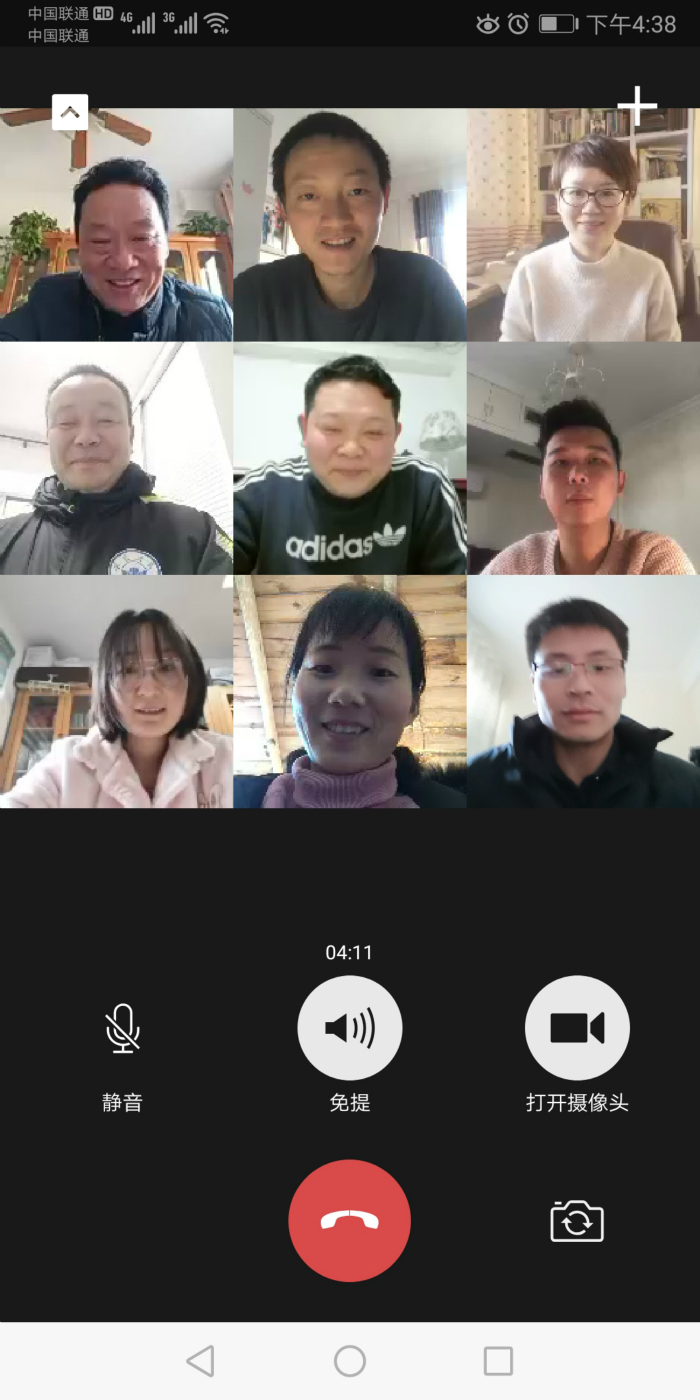This screenshot has width=700, height=1400.
Task: Toggle the speakerphone (免提)
Action: pyautogui.click(x=350, y=1028)
